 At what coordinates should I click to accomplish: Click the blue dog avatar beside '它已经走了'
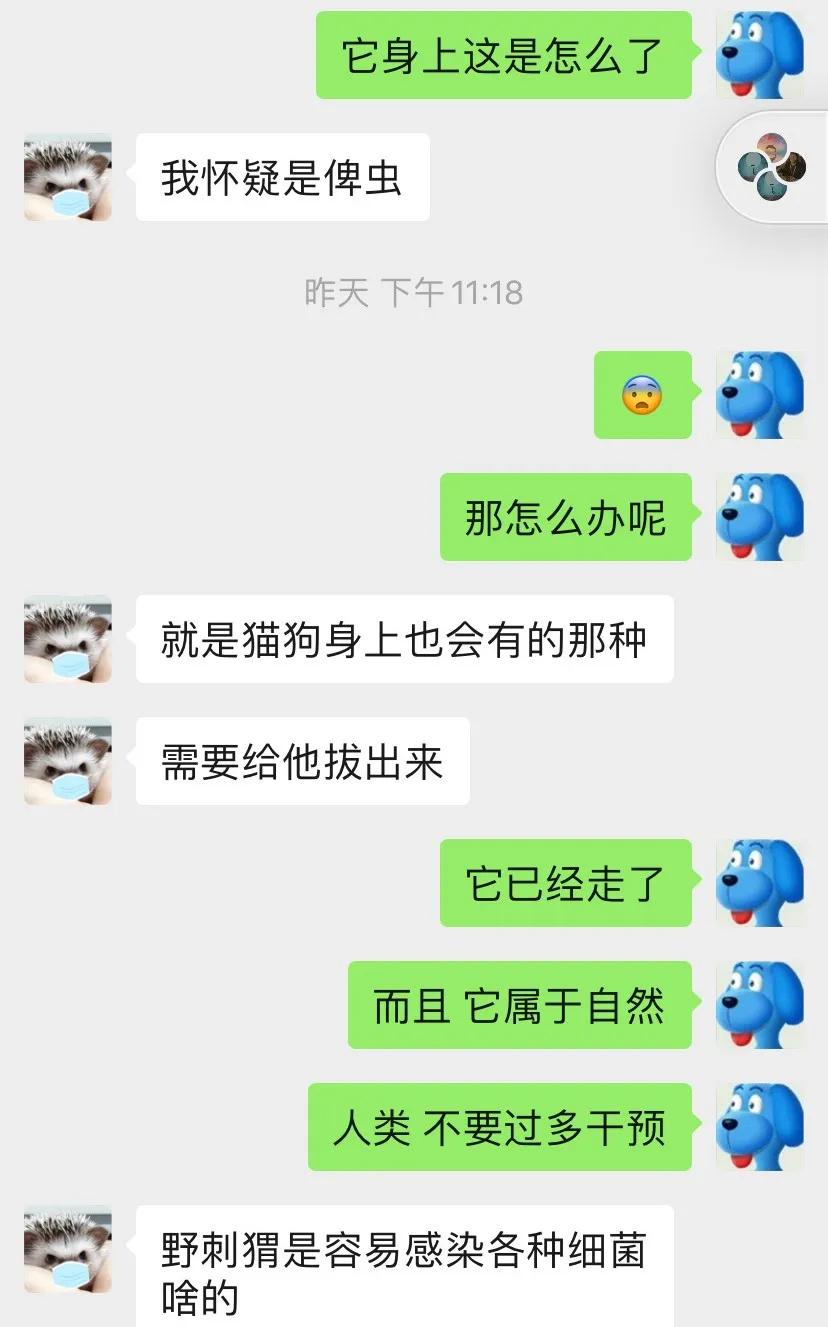pos(759,883)
